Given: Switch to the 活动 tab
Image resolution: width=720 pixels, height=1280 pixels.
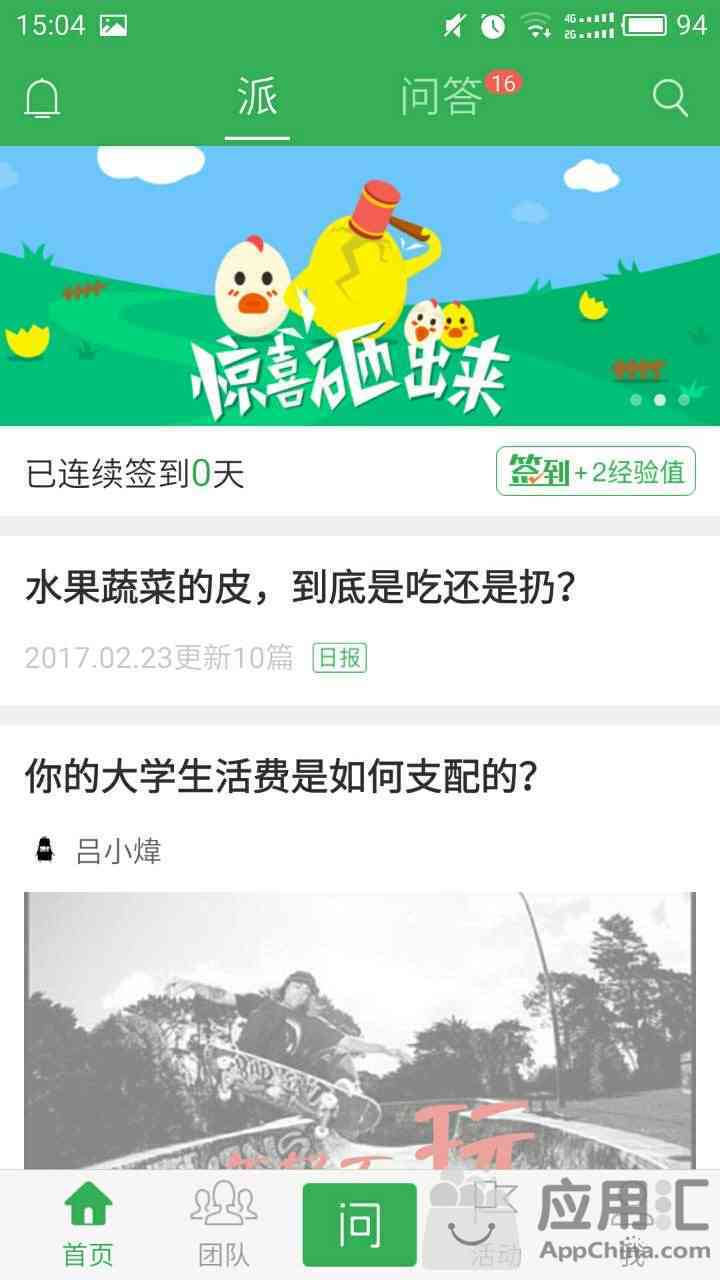Looking at the screenshot, I should (497, 1226).
